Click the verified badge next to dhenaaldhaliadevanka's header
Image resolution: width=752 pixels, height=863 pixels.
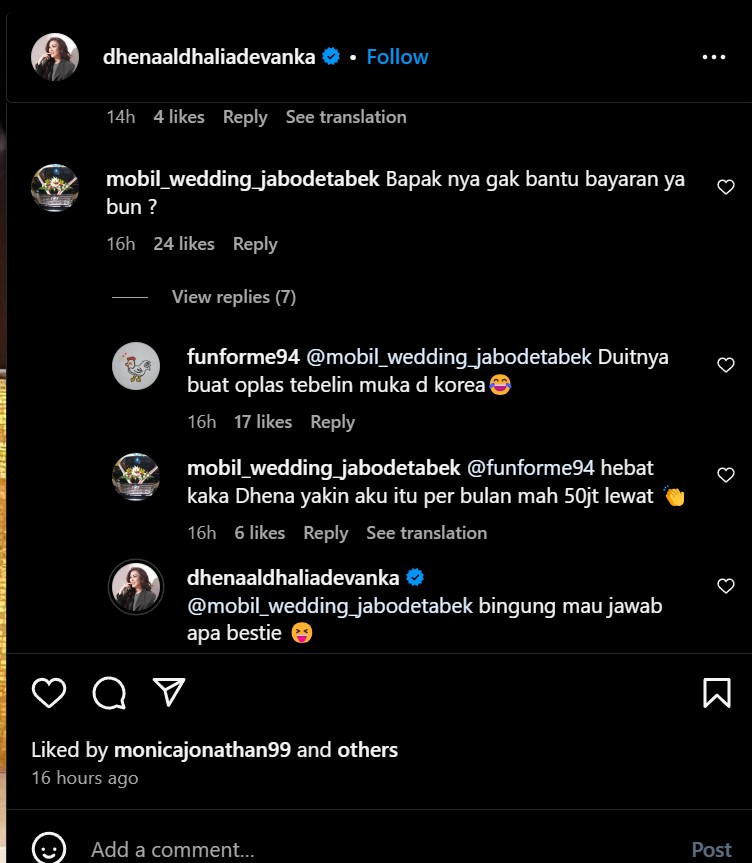click(x=329, y=57)
